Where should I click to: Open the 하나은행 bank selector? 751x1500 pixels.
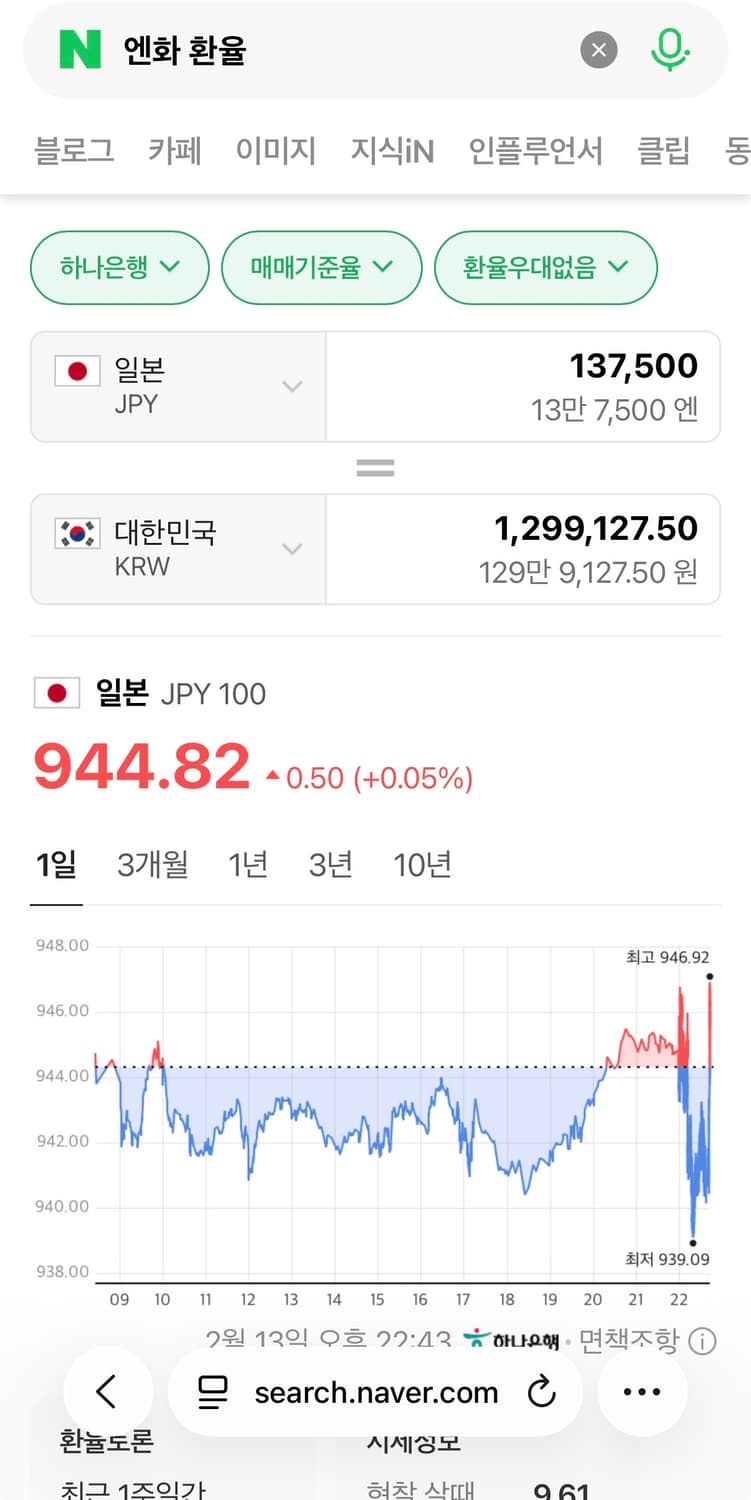coord(119,267)
